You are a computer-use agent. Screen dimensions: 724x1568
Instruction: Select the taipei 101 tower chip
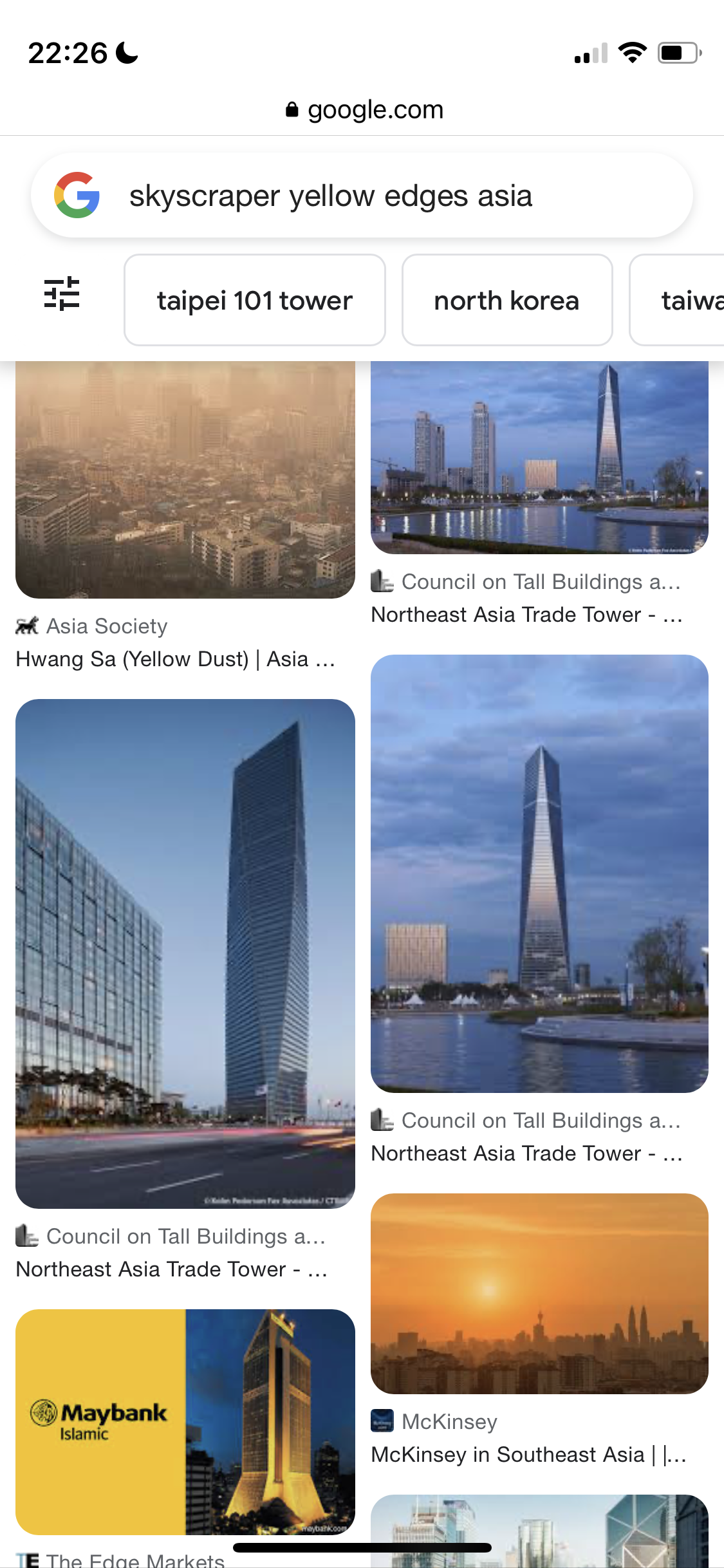[x=255, y=301]
